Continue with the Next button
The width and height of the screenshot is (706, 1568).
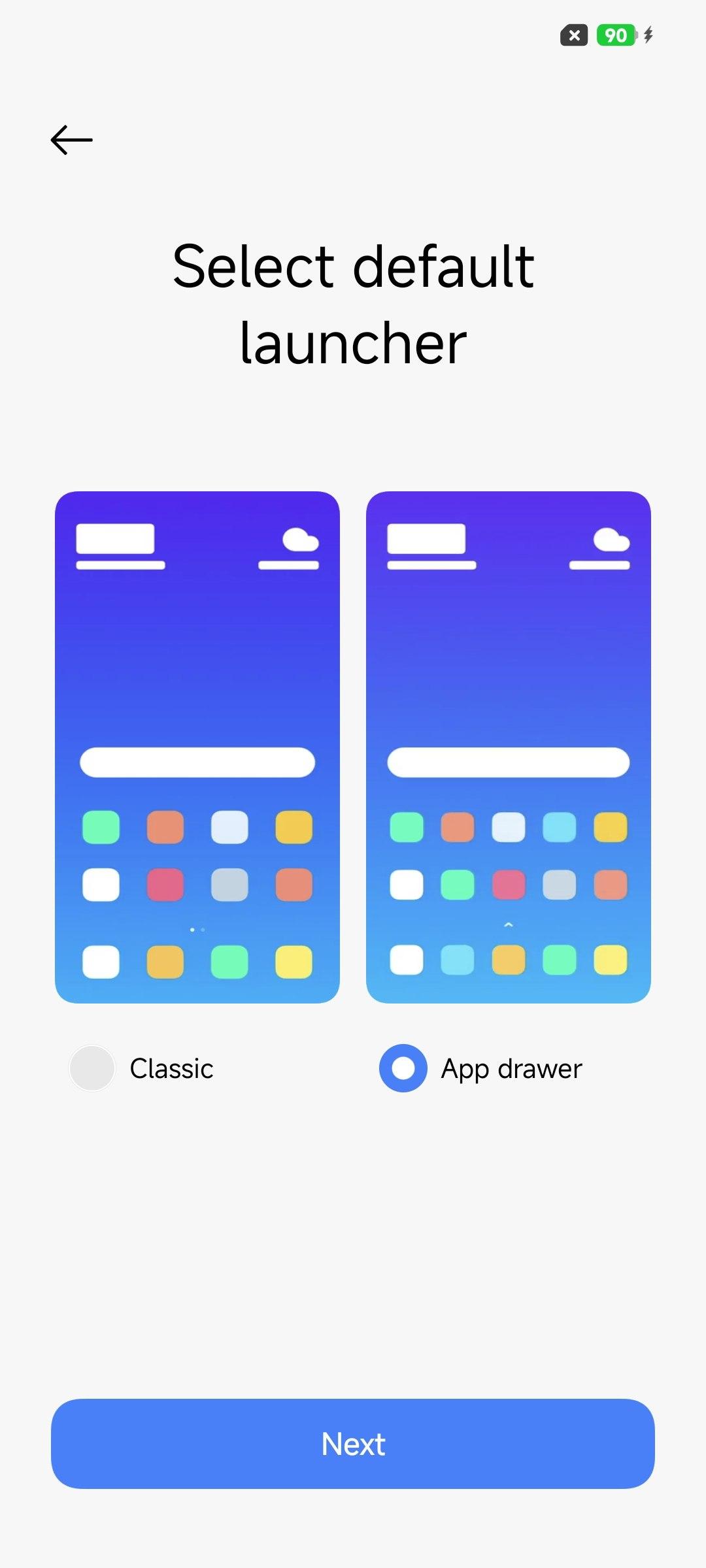point(353,1443)
